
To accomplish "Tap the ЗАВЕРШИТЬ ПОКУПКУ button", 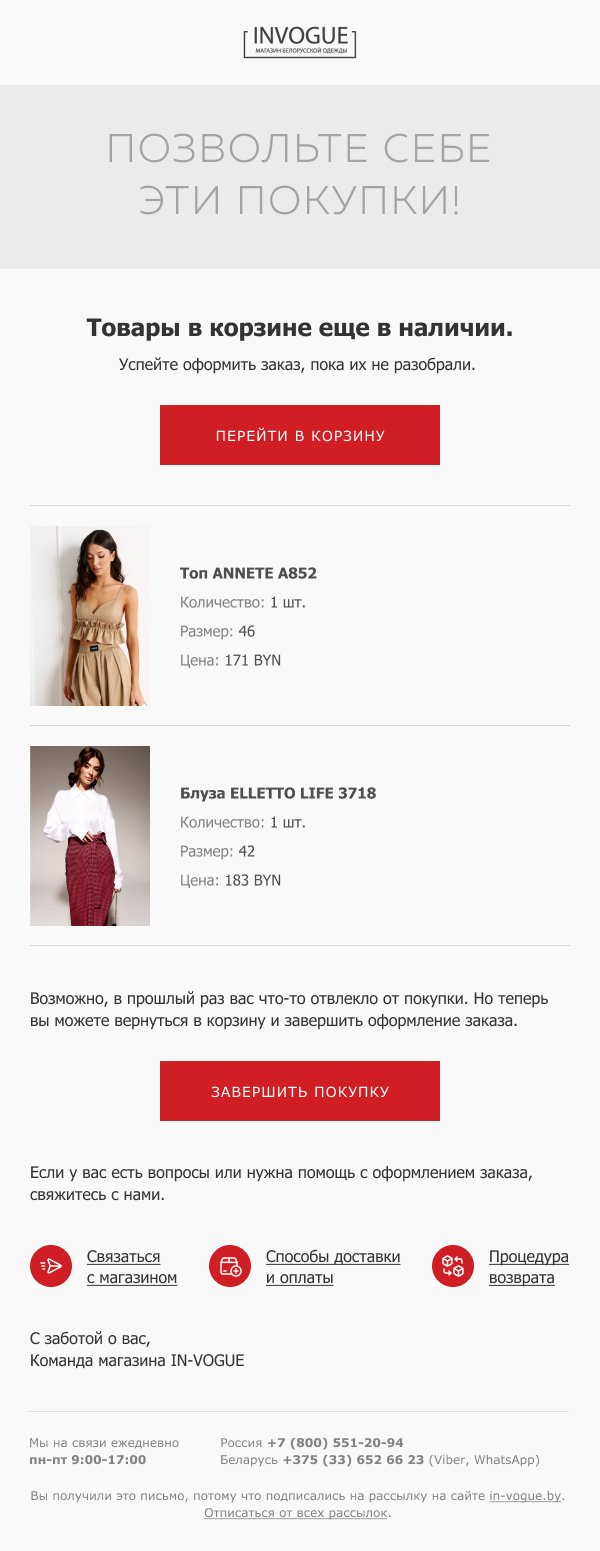I will [300, 1091].
